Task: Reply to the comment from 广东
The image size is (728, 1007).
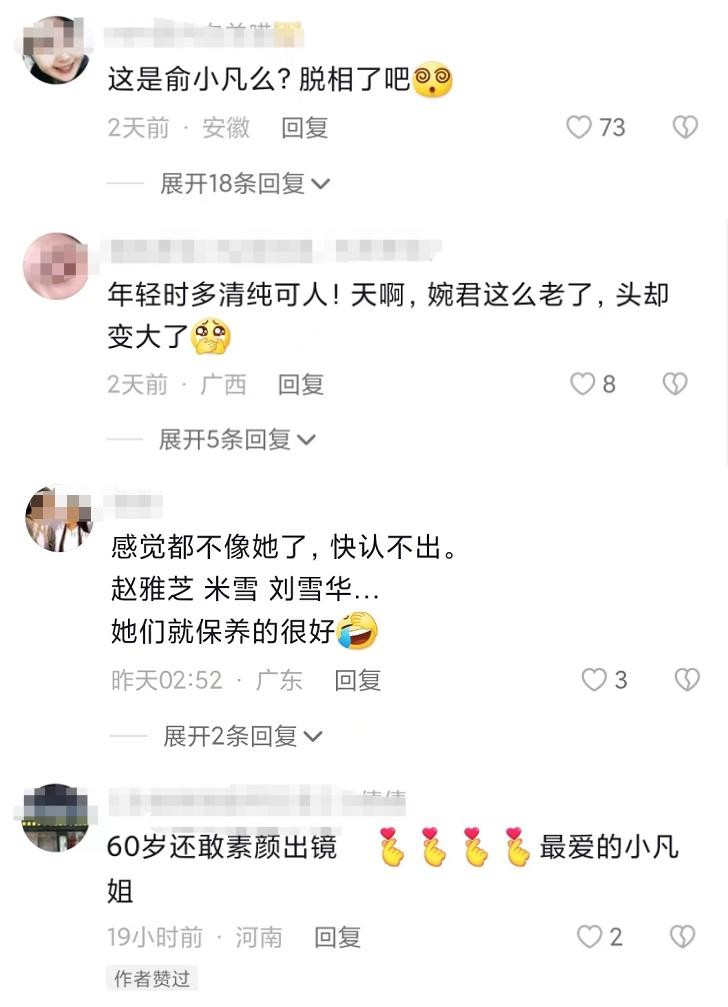Action: click(357, 681)
